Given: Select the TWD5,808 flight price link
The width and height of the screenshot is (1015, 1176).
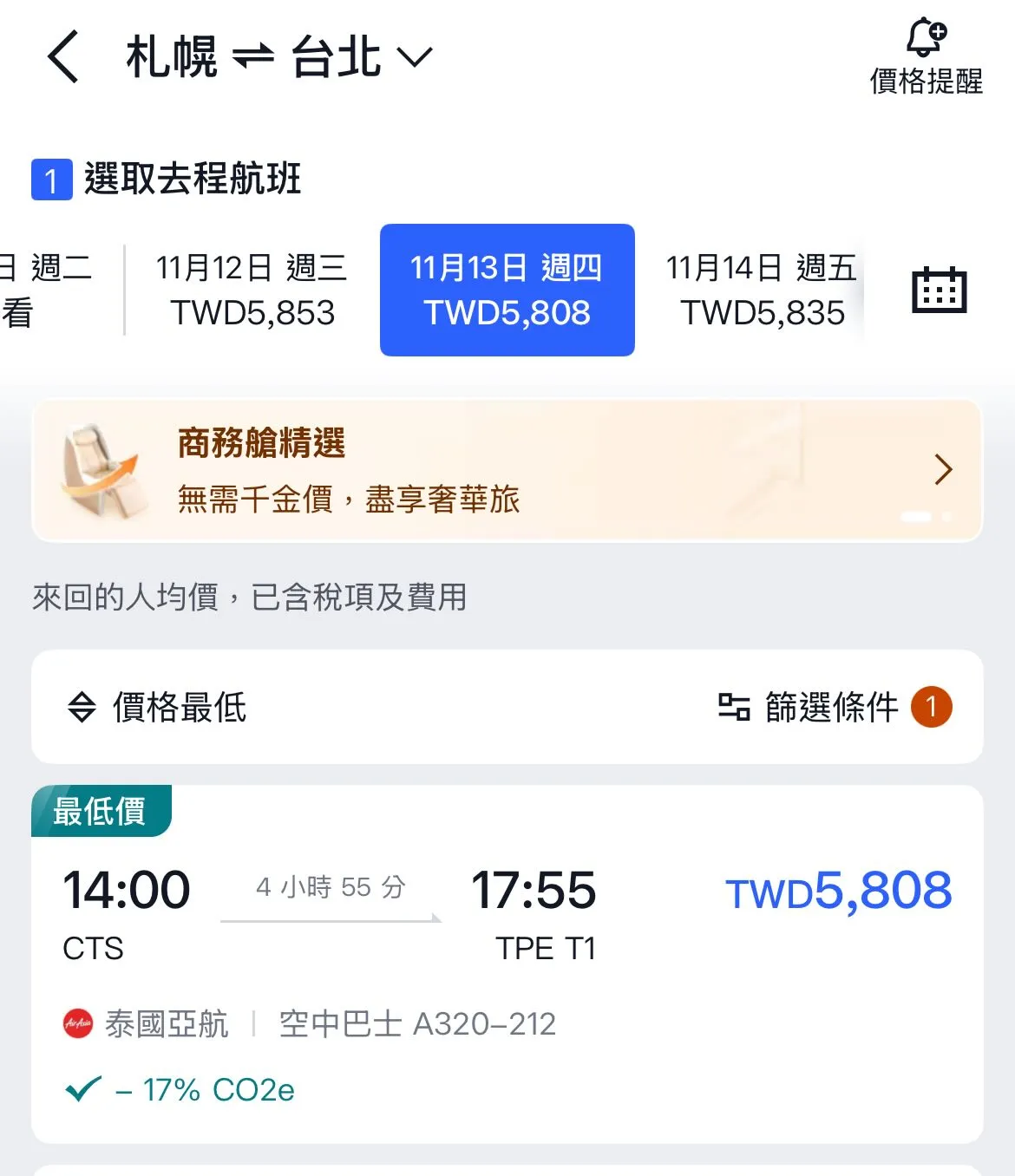Looking at the screenshot, I should (x=837, y=889).
